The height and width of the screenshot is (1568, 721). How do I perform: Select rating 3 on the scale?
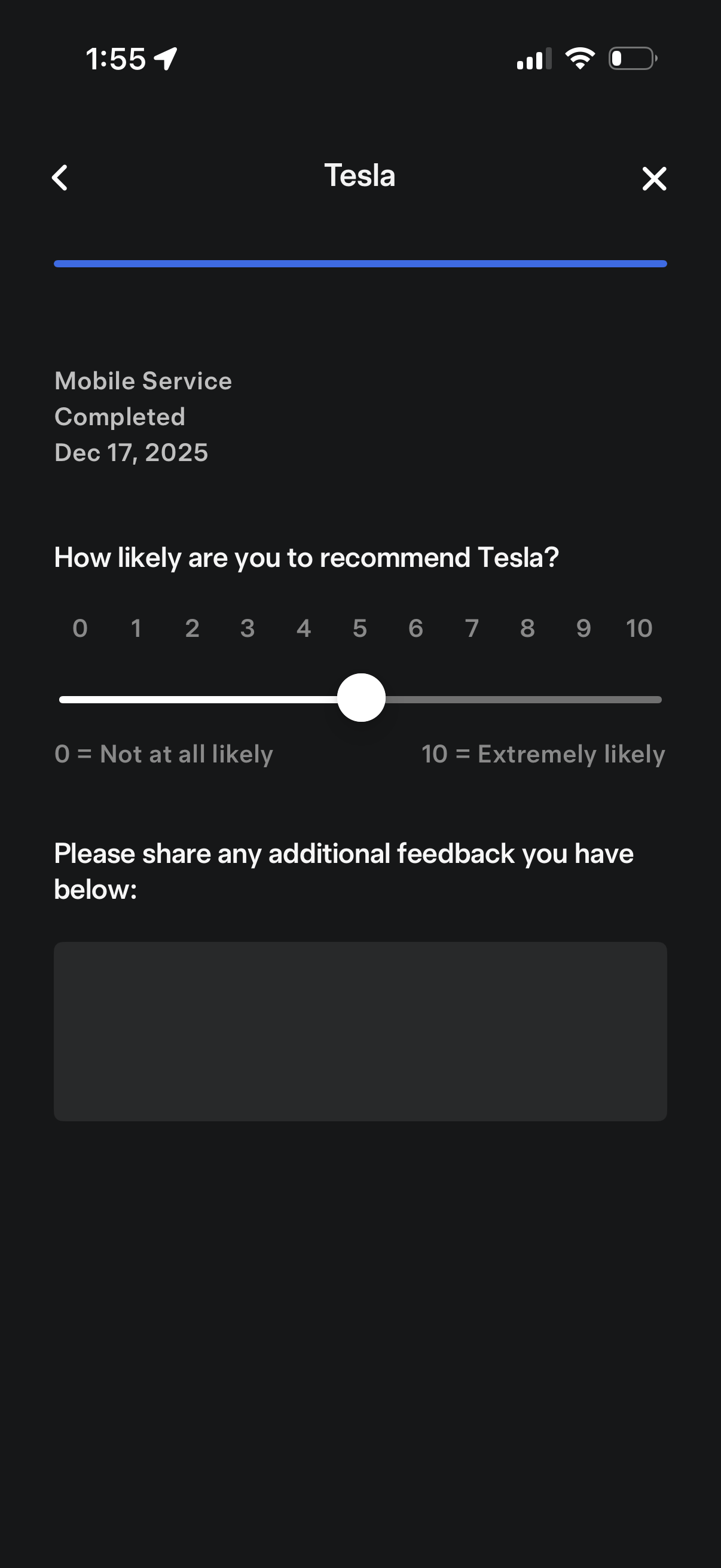pos(247,628)
